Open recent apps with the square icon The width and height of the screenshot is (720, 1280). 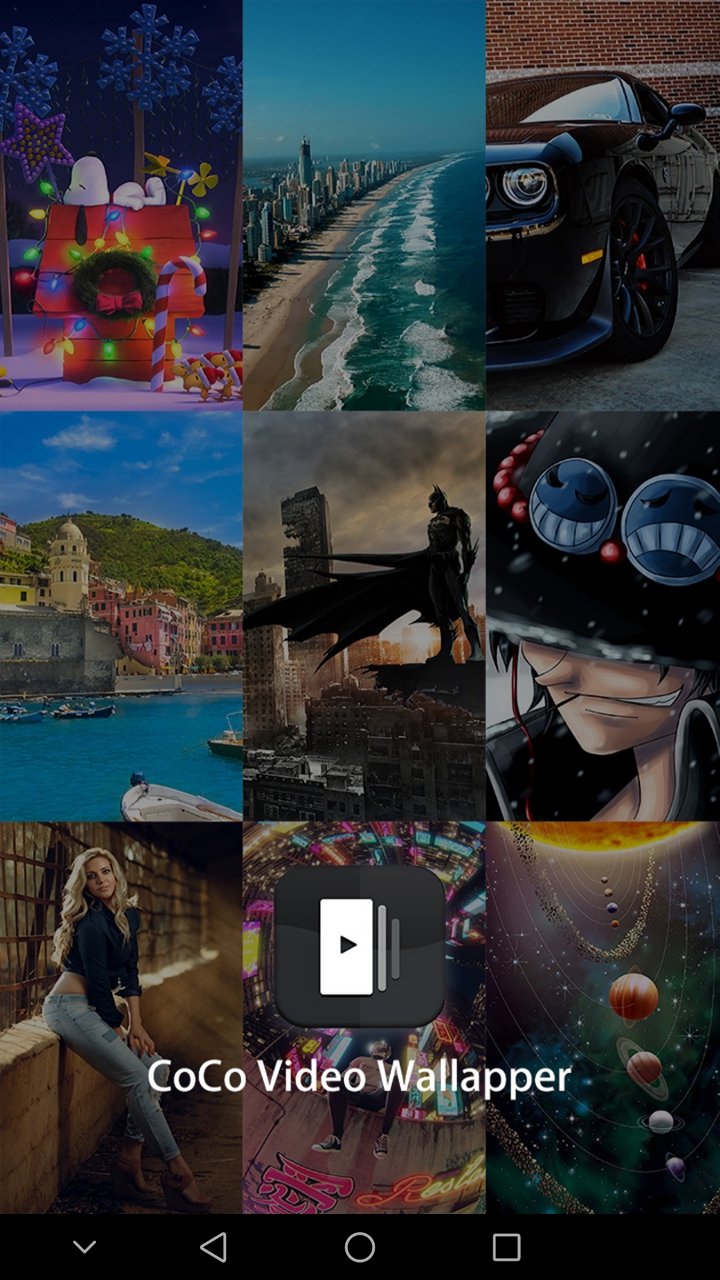click(508, 1248)
